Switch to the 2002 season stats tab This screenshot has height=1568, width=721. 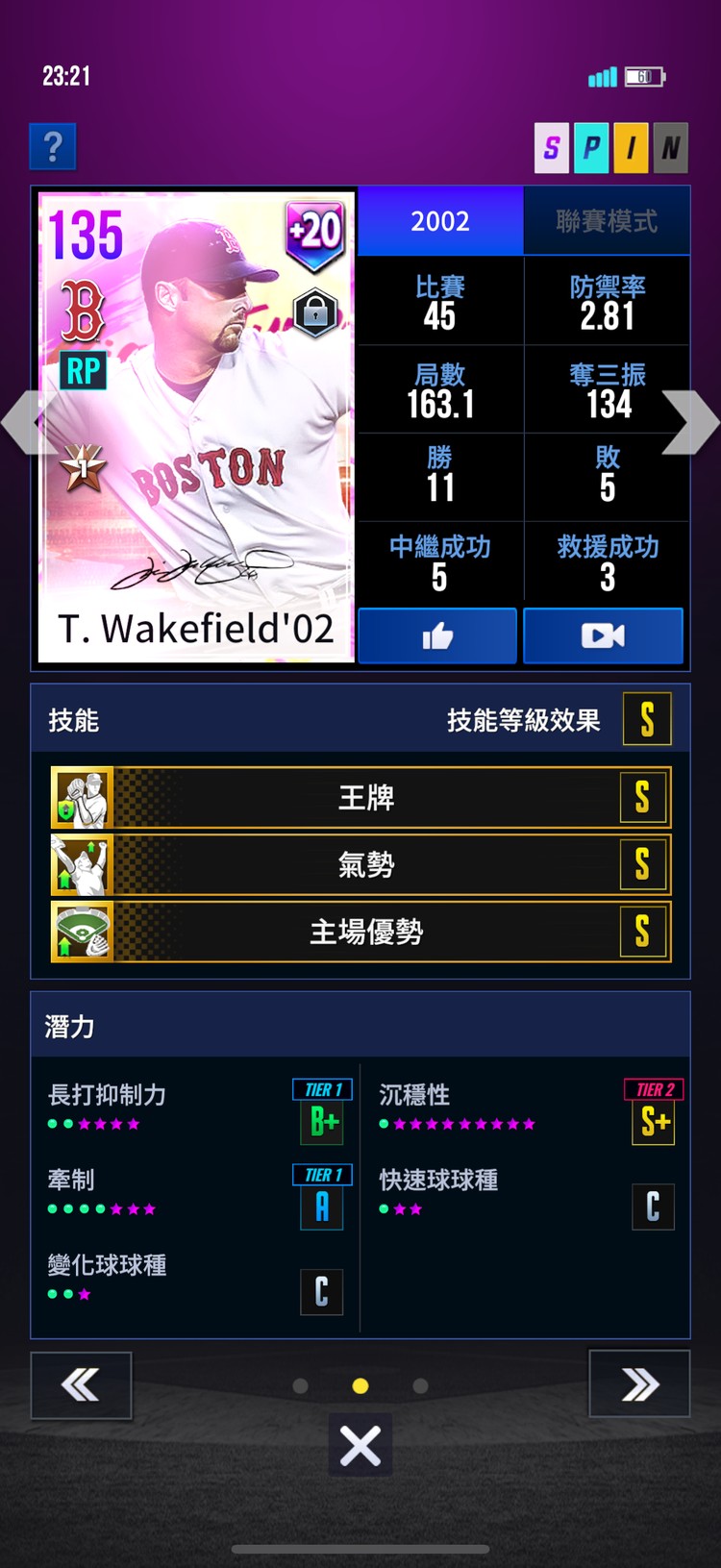point(440,221)
